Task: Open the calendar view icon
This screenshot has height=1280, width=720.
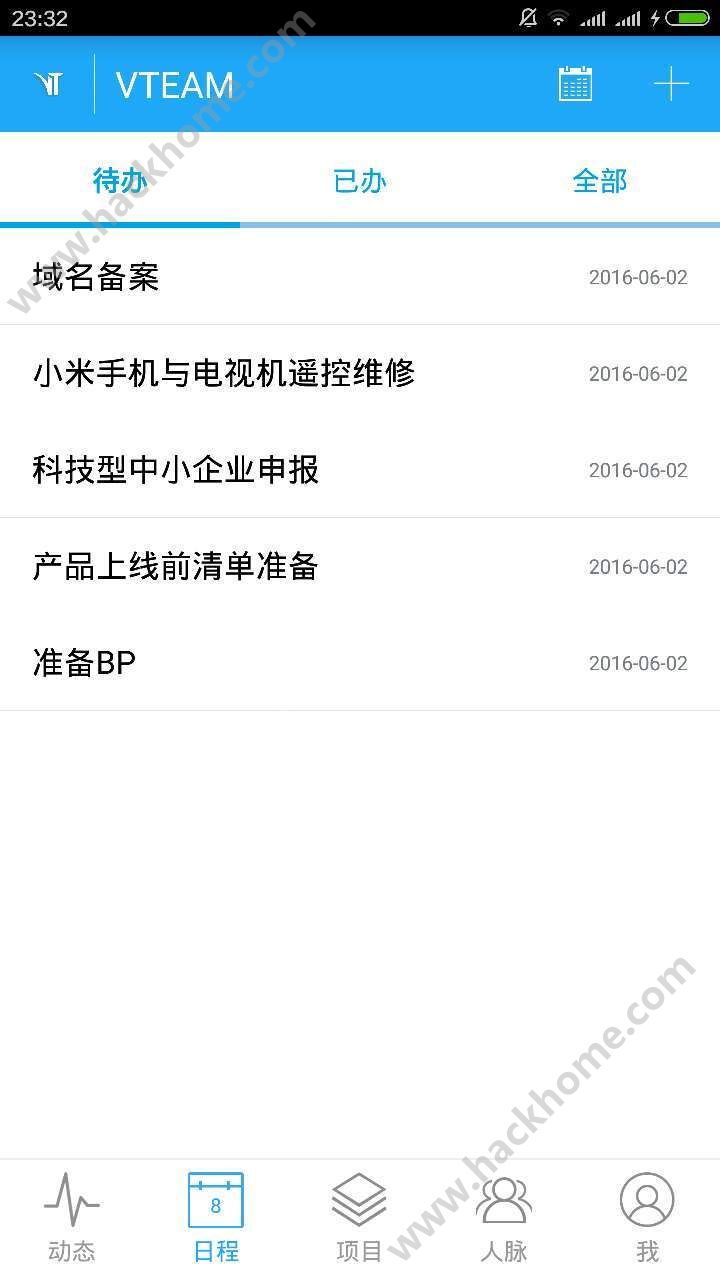Action: pos(575,84)
